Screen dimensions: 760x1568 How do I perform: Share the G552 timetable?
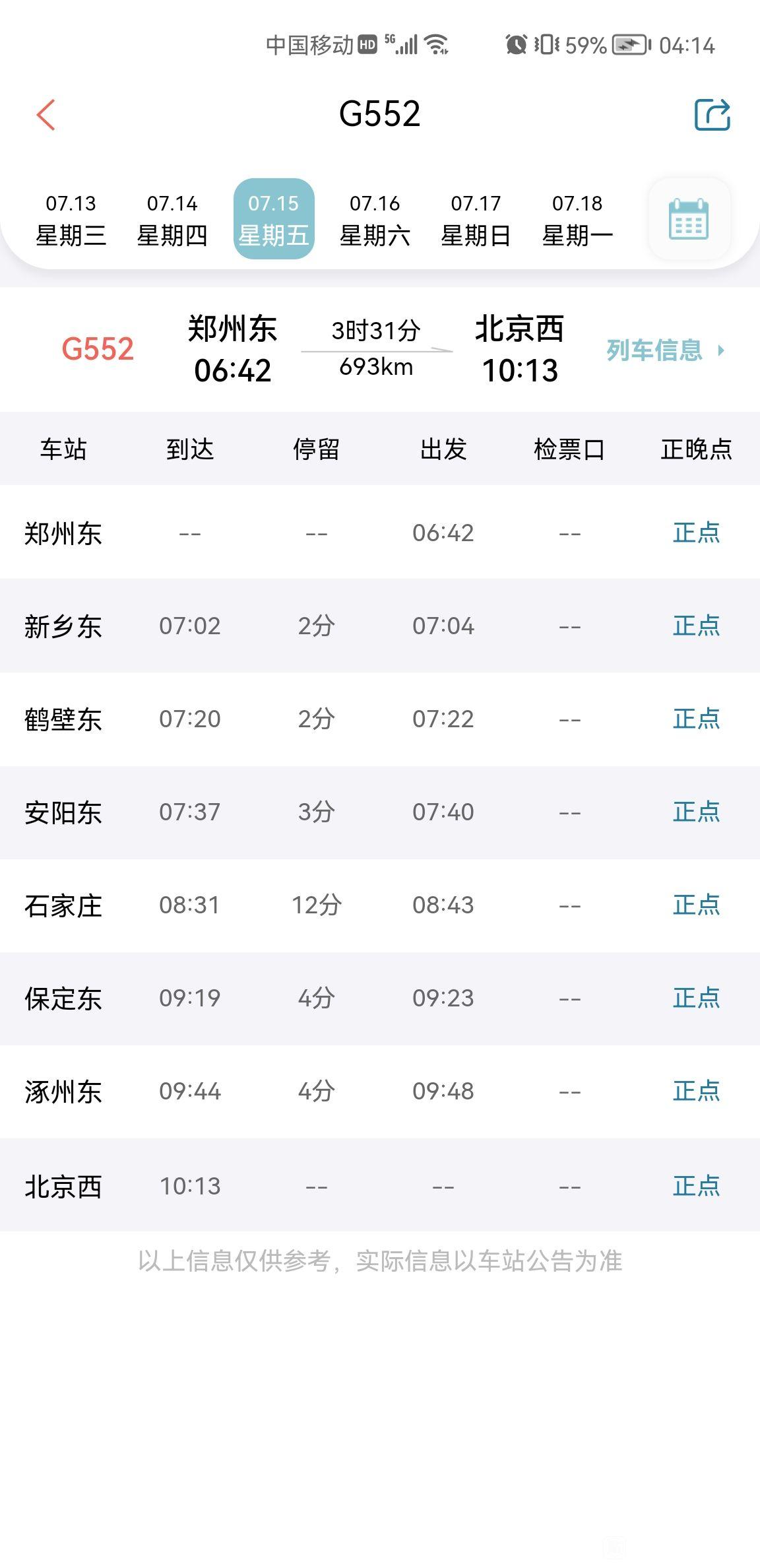click(x=712, y=115)
